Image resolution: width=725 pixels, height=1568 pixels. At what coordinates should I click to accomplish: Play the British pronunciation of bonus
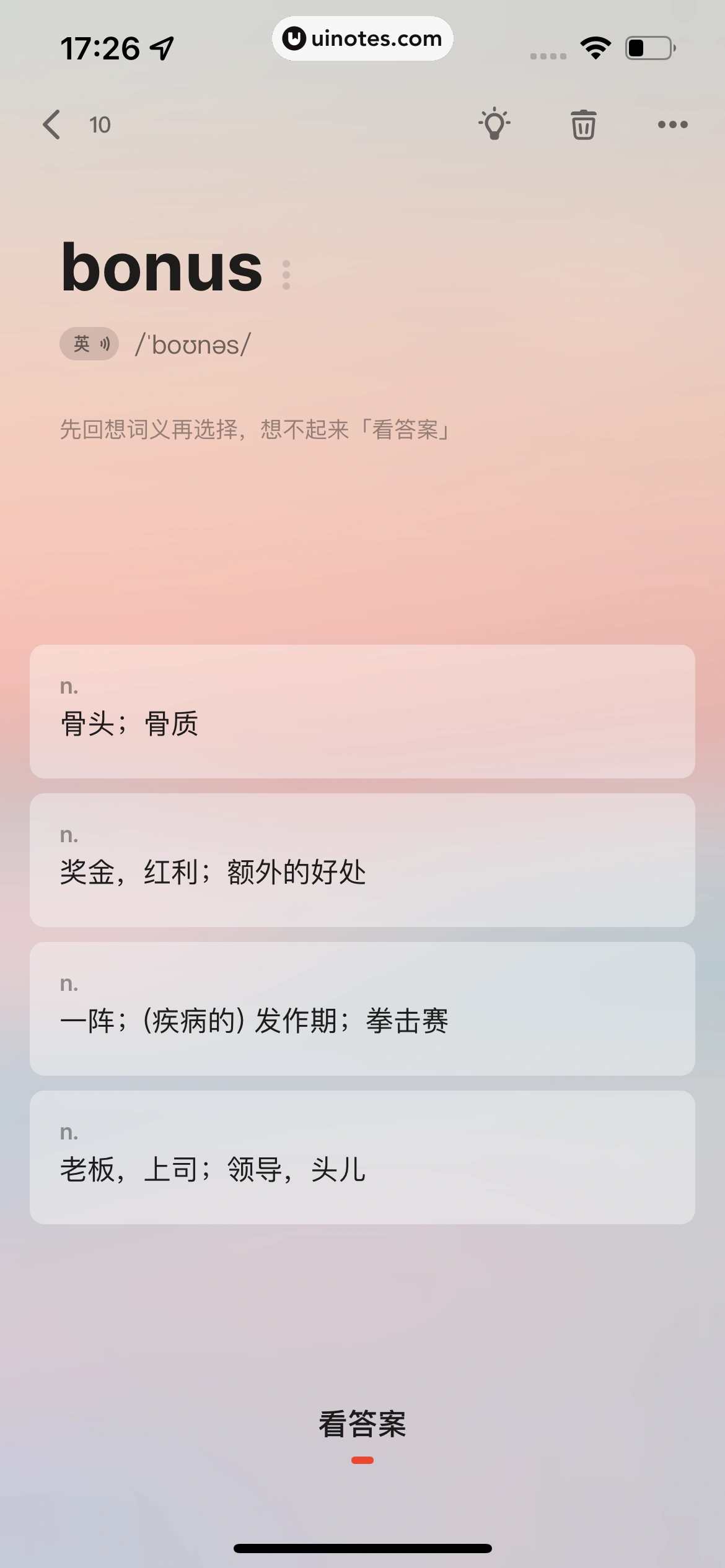89,344
